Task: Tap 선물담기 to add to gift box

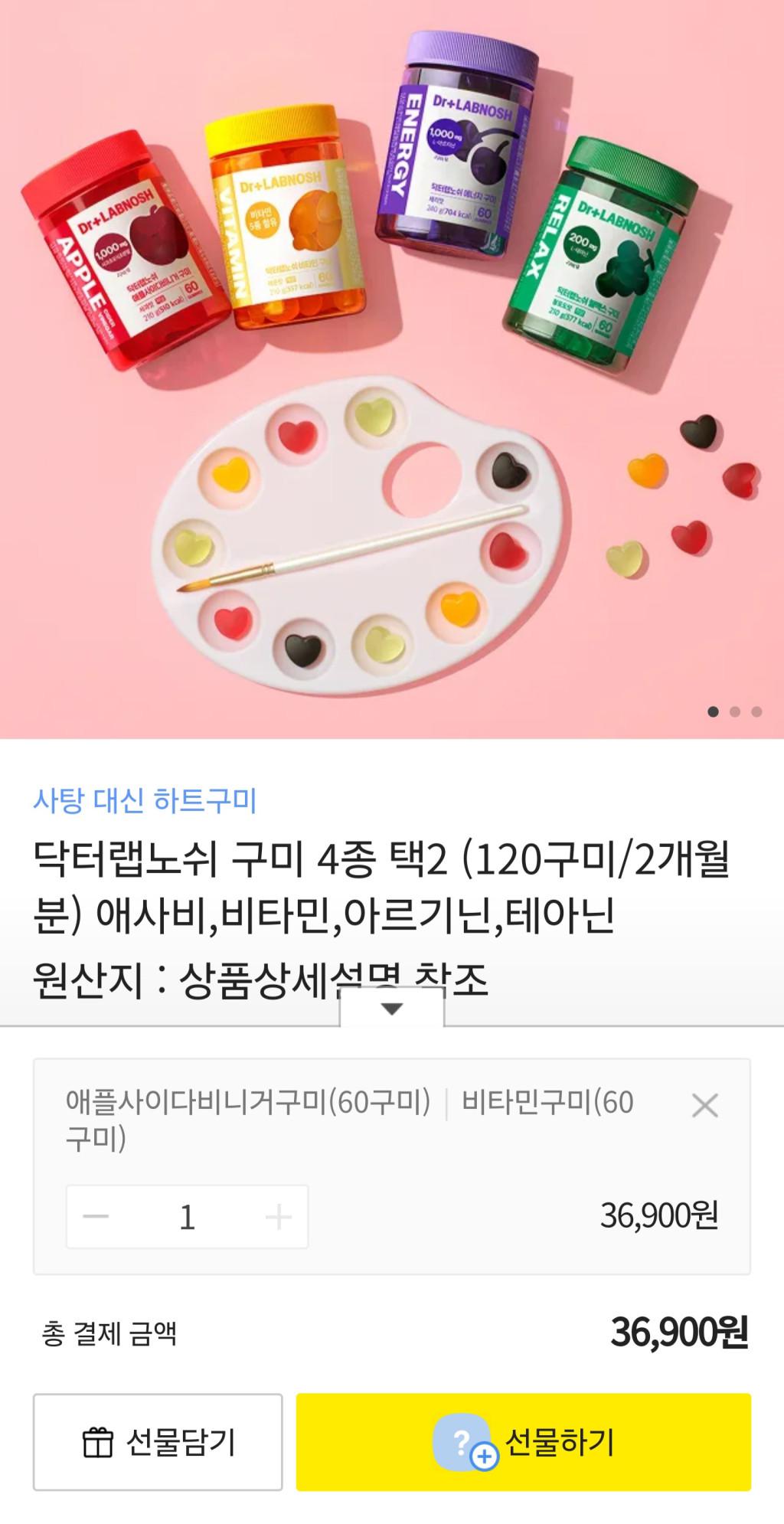Action: pos(158,1442)
